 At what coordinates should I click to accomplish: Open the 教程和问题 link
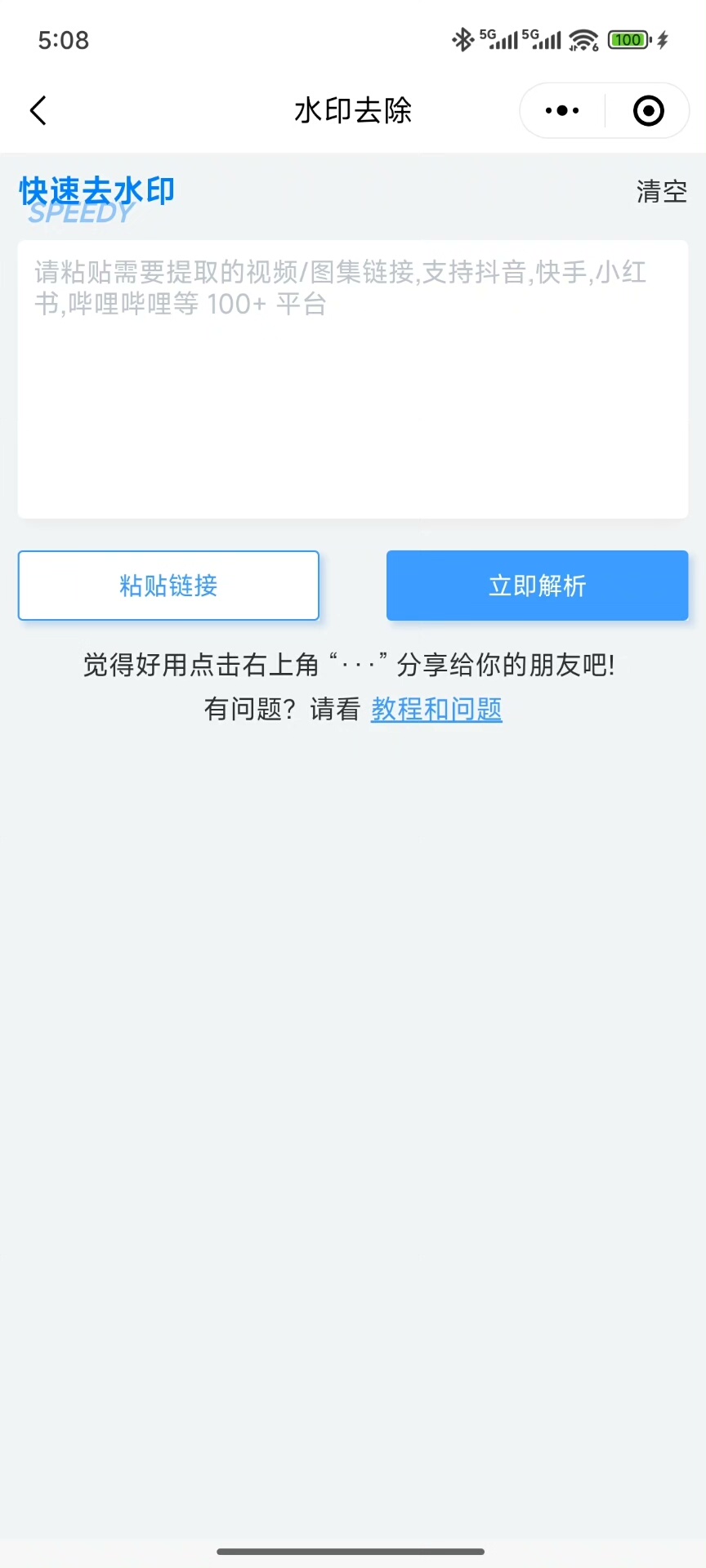click(436, 709)
